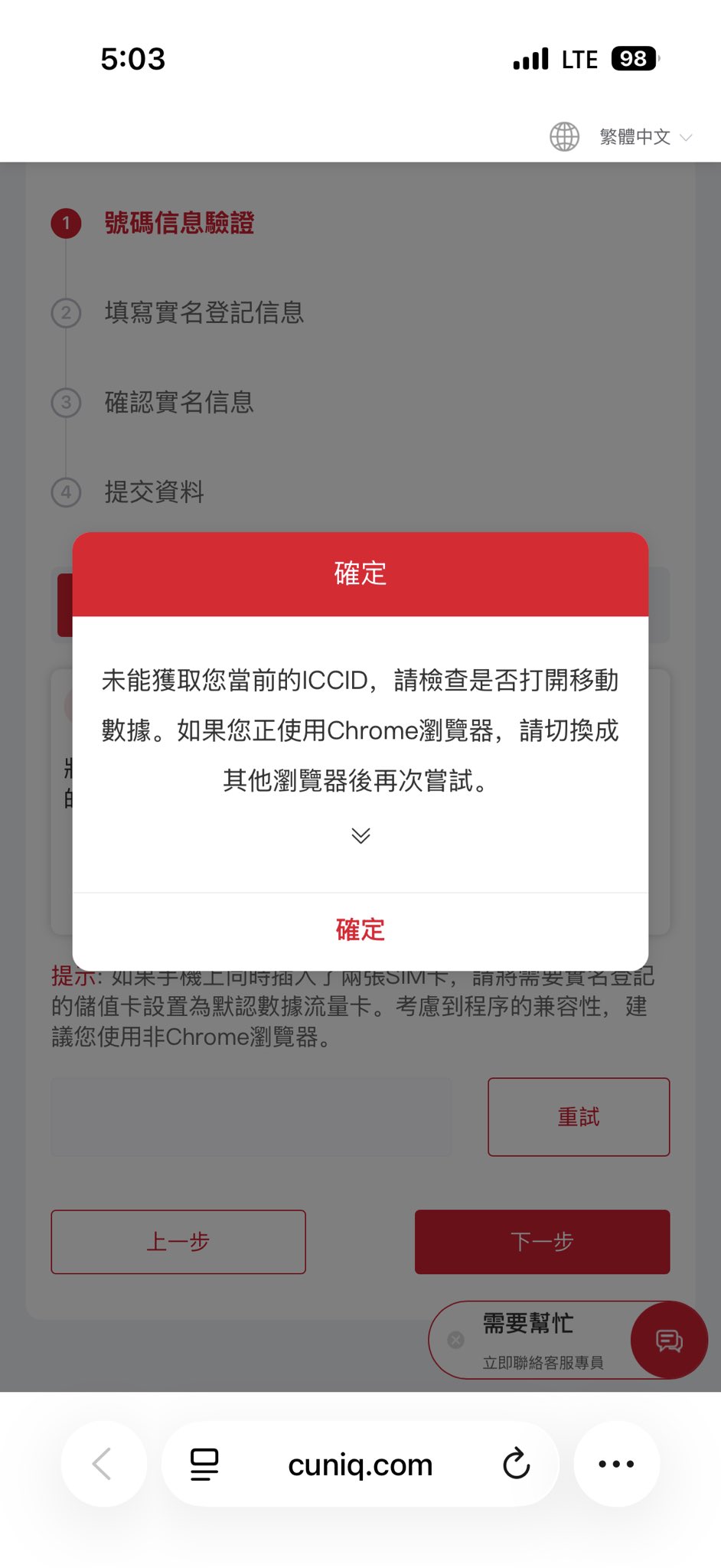Tap the 確認實名信息 step label

[179, 403]
